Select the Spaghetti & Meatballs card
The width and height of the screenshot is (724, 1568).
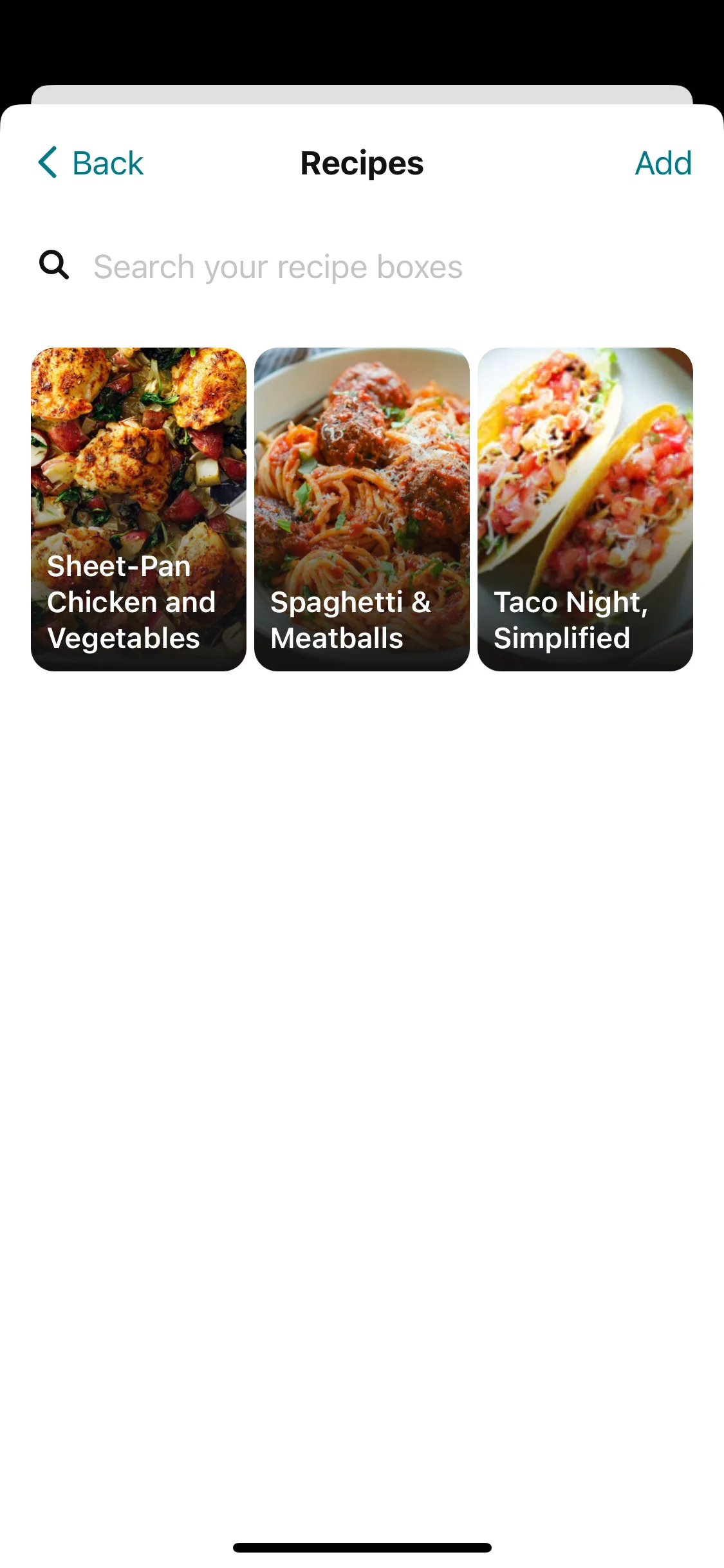362,509
